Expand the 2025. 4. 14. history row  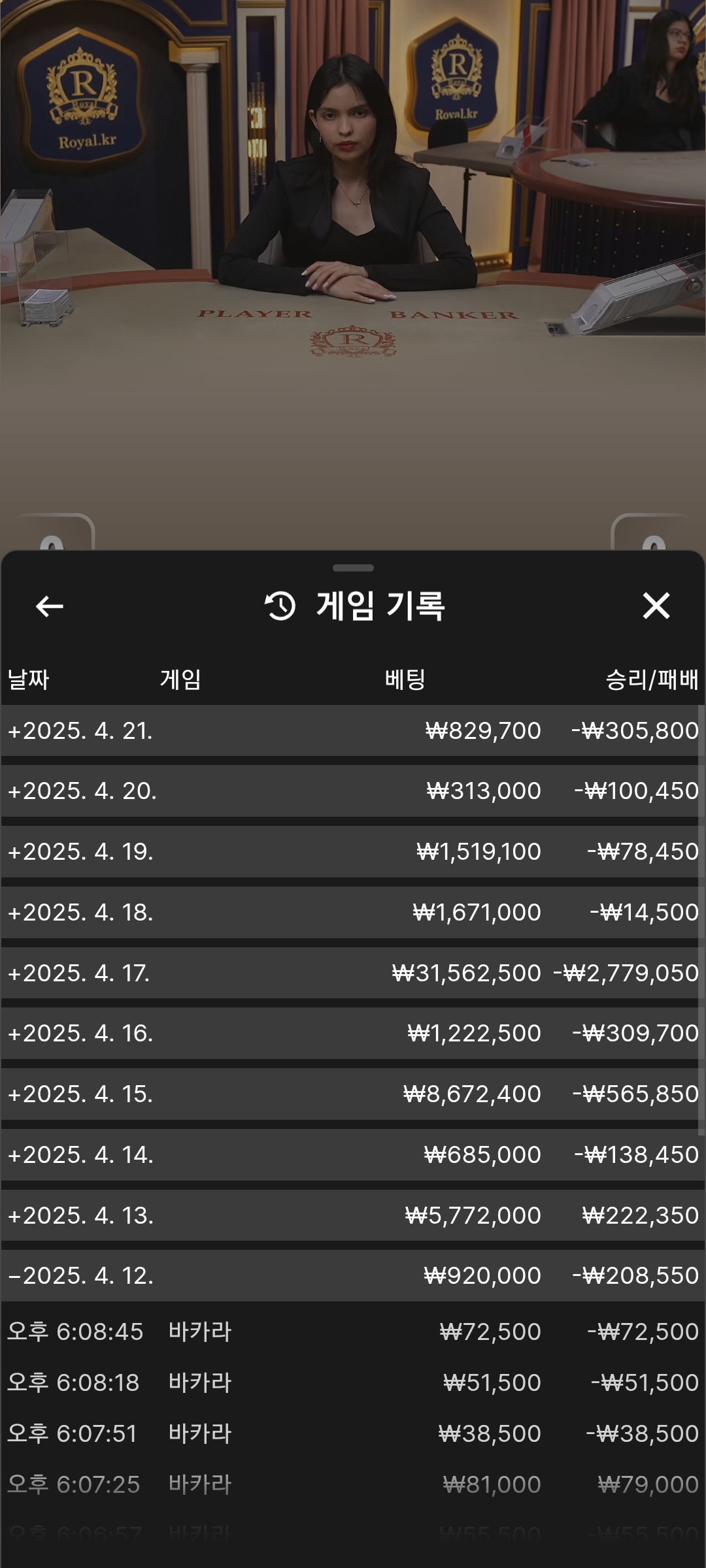[x=353, y=1154]
